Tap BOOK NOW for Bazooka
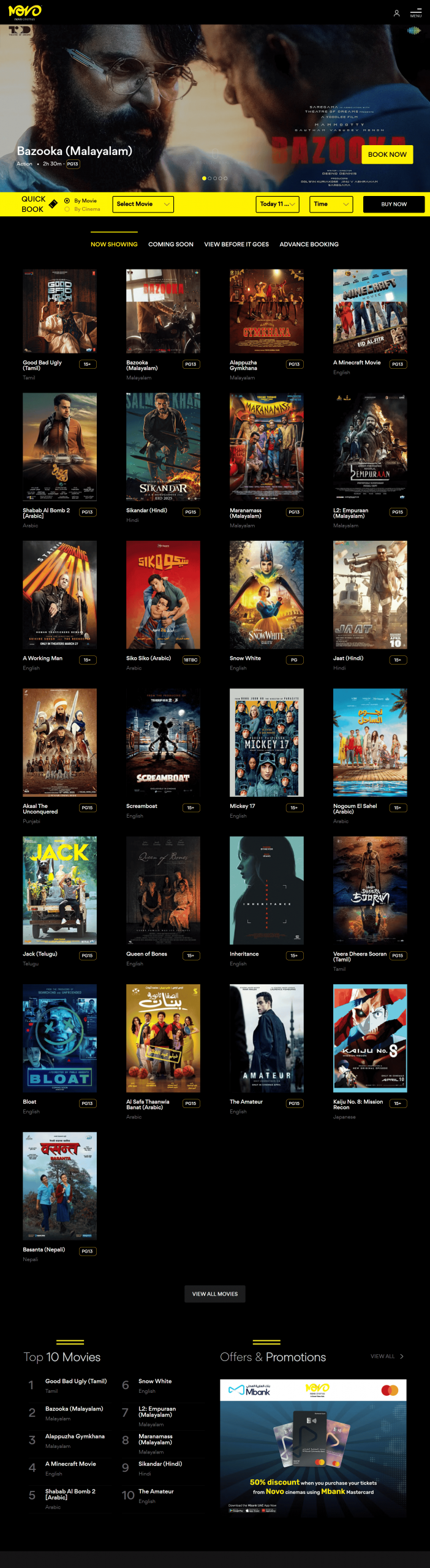This screenshot has height=1568, width=430. [387, 154]
